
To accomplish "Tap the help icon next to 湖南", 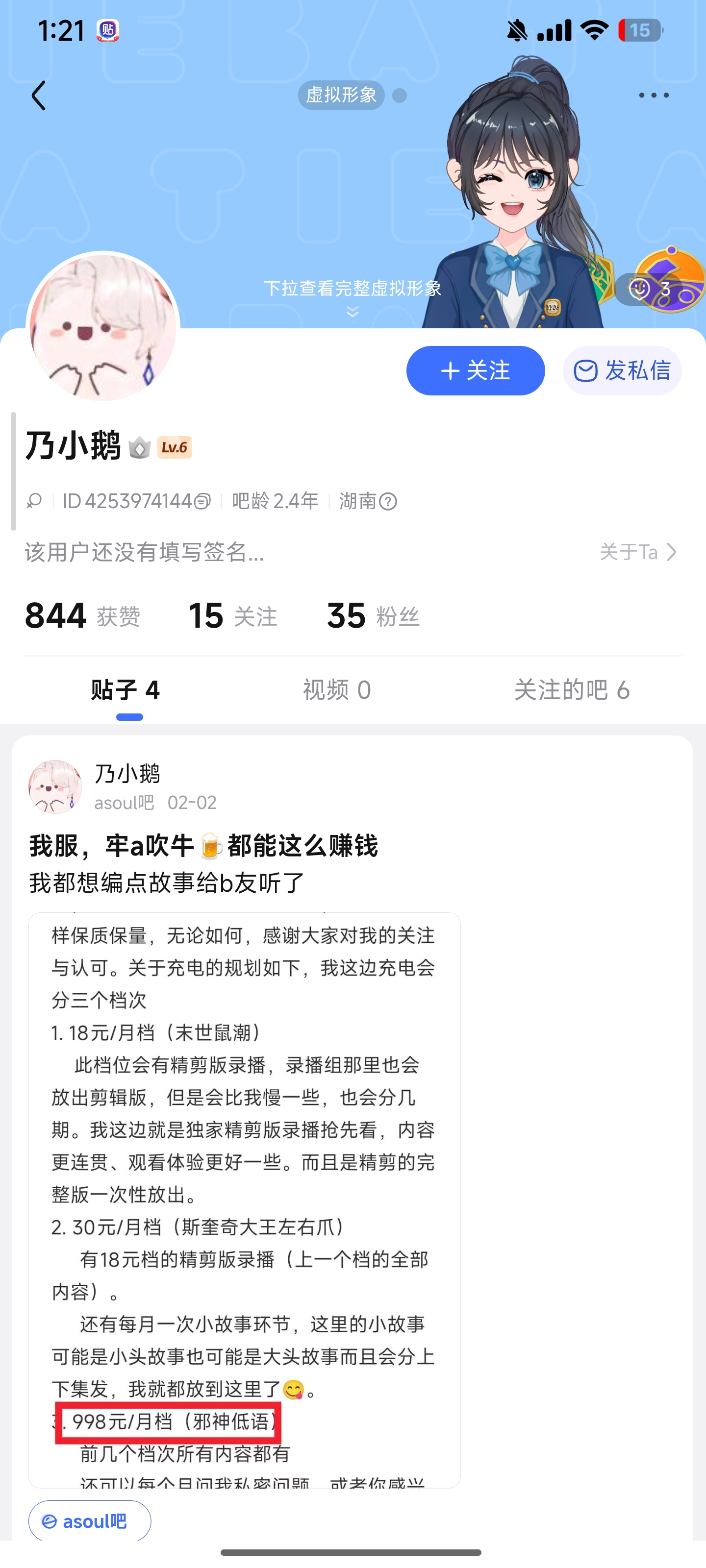I will [x=388, y=502].
